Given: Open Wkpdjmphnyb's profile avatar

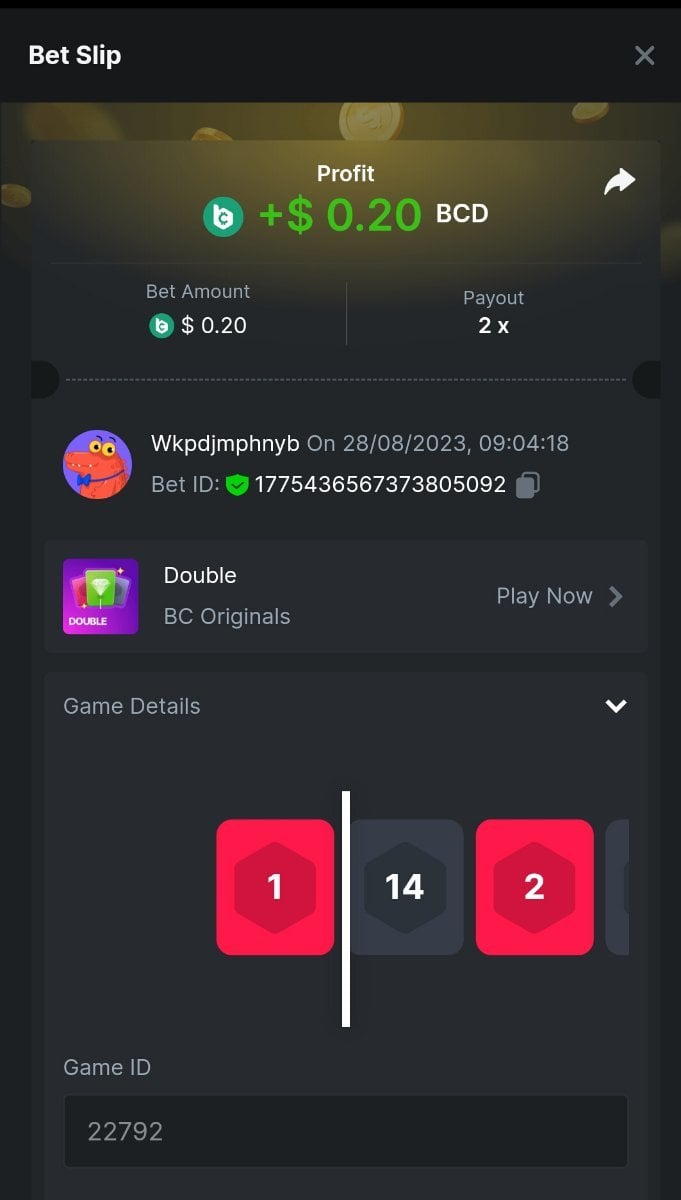Looking at the screenshot, I should click(98, 465).
